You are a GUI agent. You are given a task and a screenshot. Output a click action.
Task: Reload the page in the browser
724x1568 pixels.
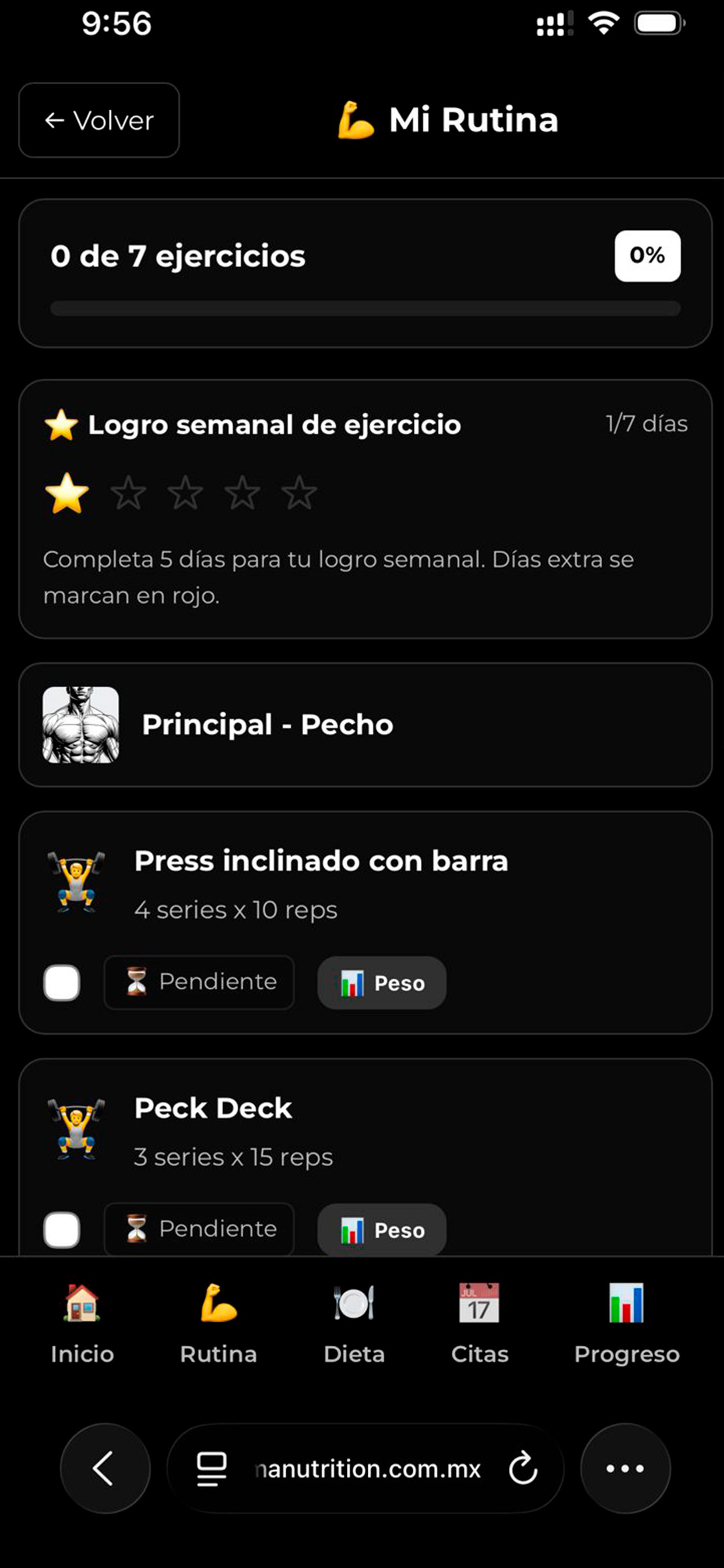tap(523, 1468)
